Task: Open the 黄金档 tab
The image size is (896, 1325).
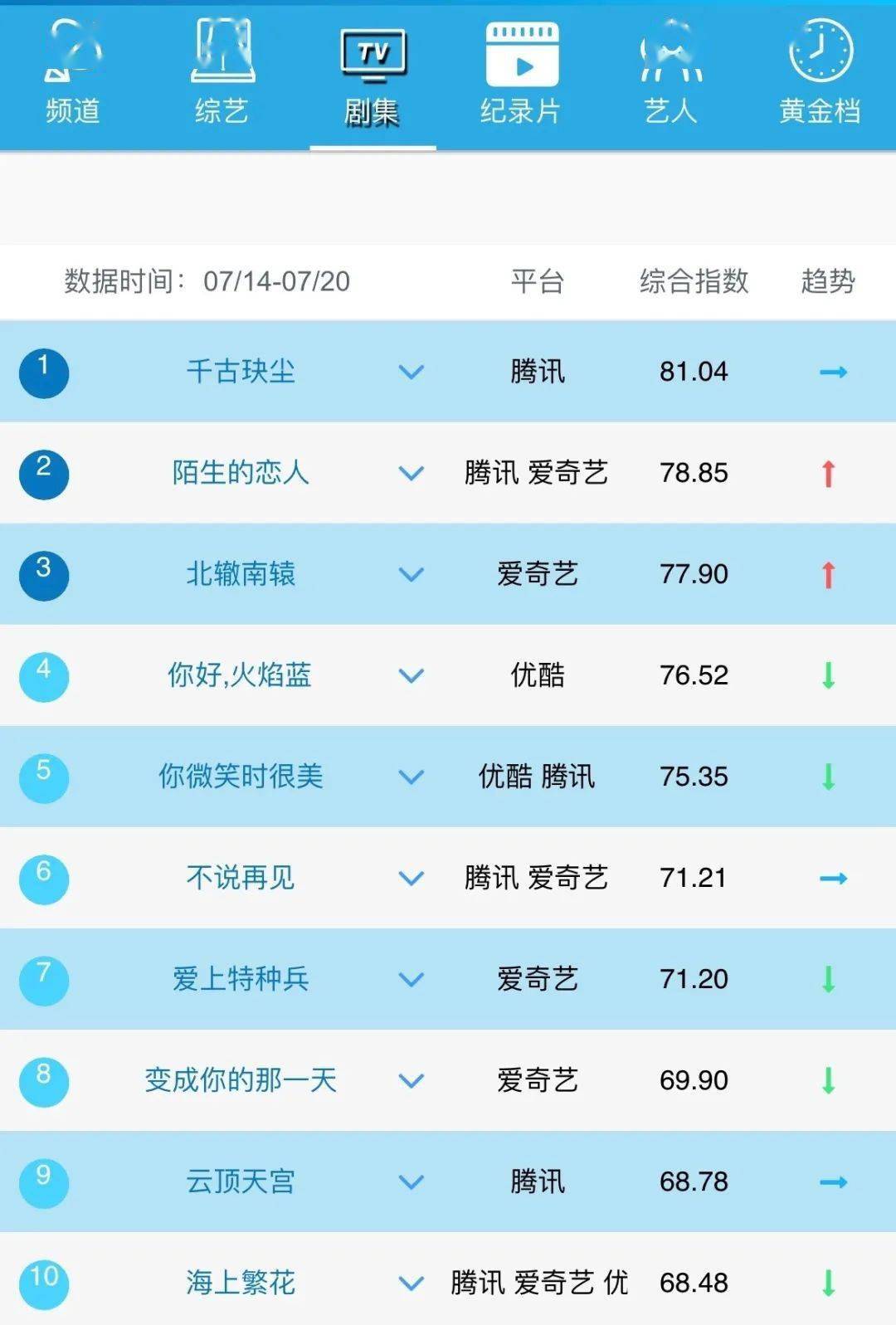Action: [820, 75]
